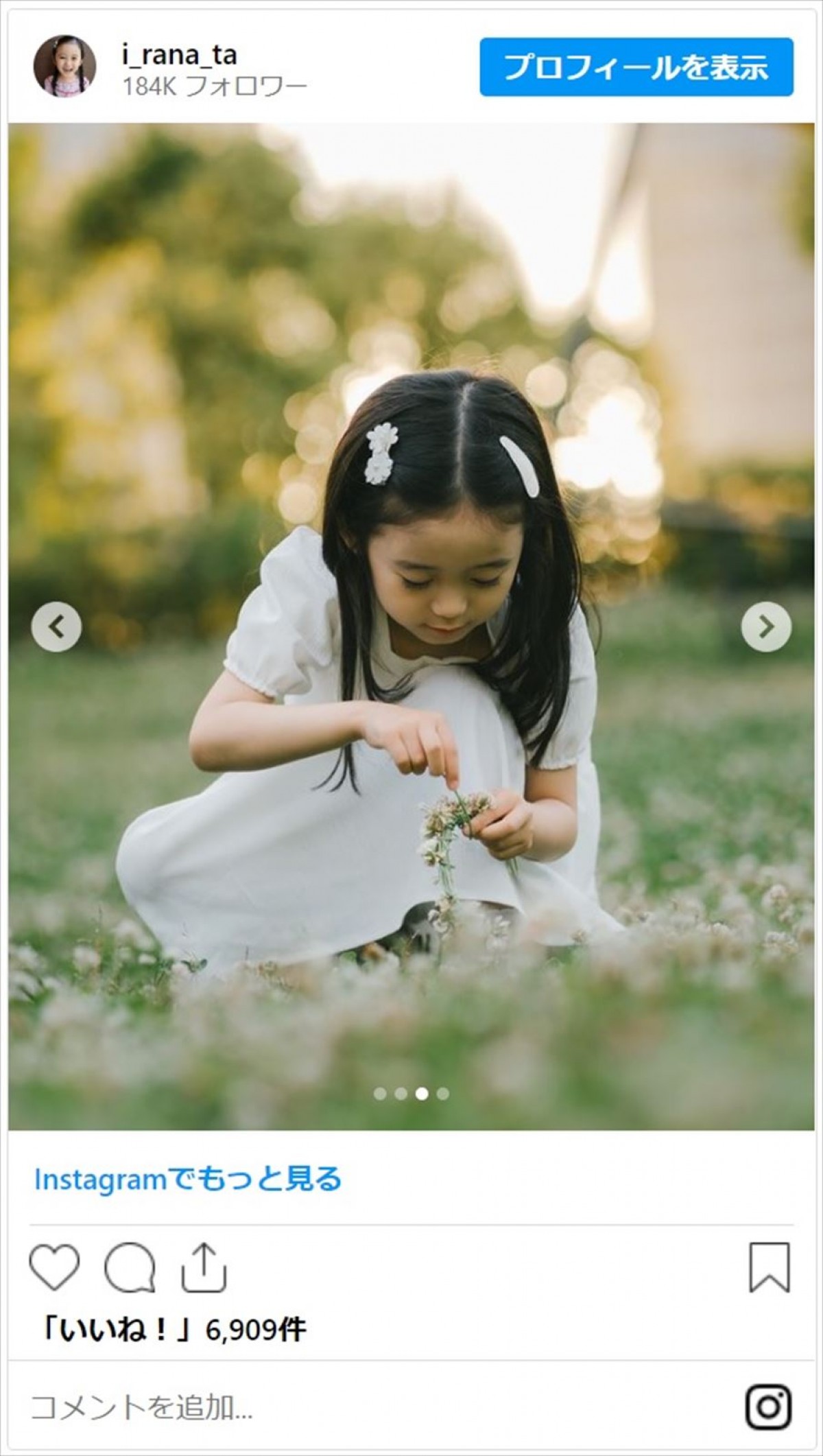The height and width of the screenshot is (1456, 823).
Task: Open comments via the speech bubble
Action: (x=130, y=1267)
